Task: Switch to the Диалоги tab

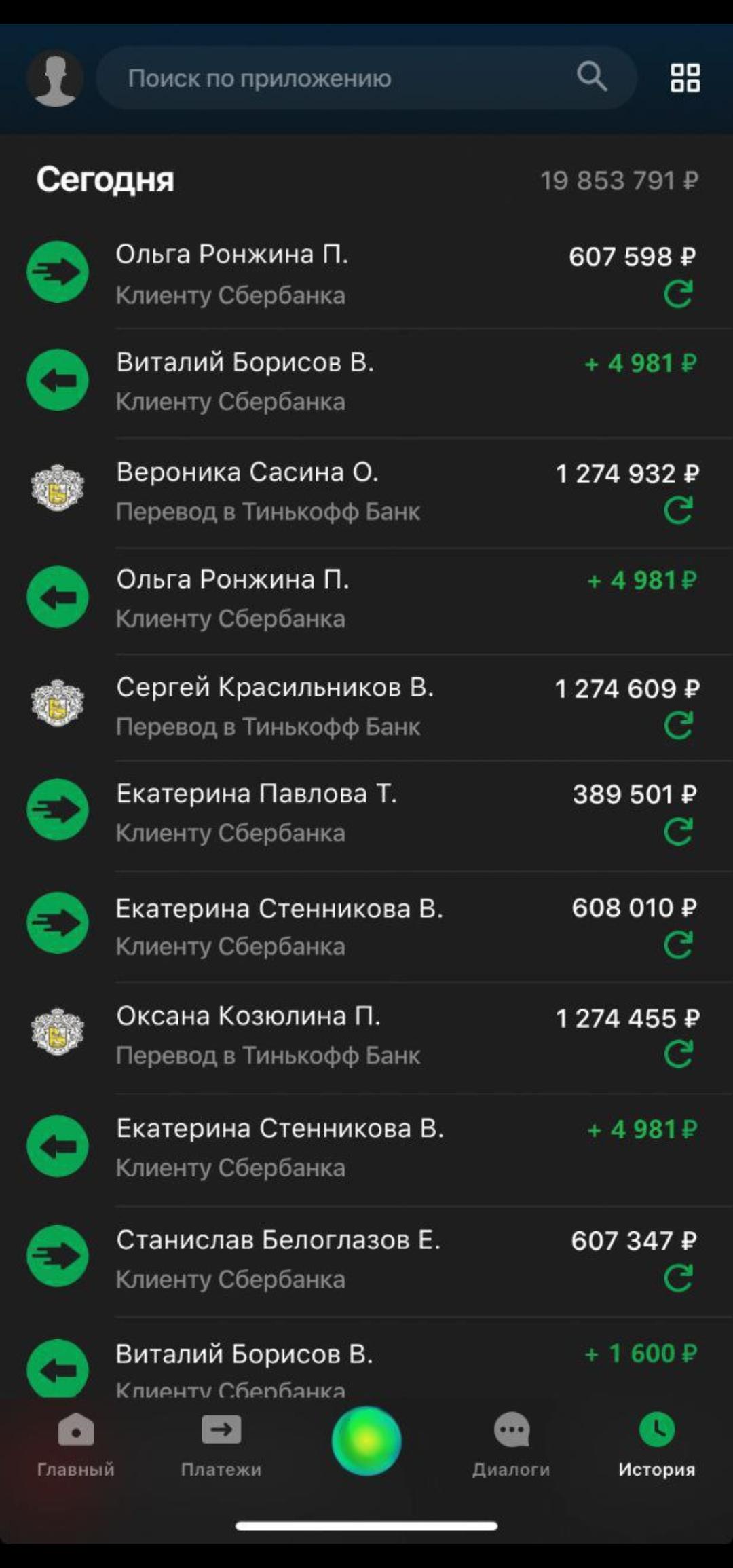Action: [511, 1444]
